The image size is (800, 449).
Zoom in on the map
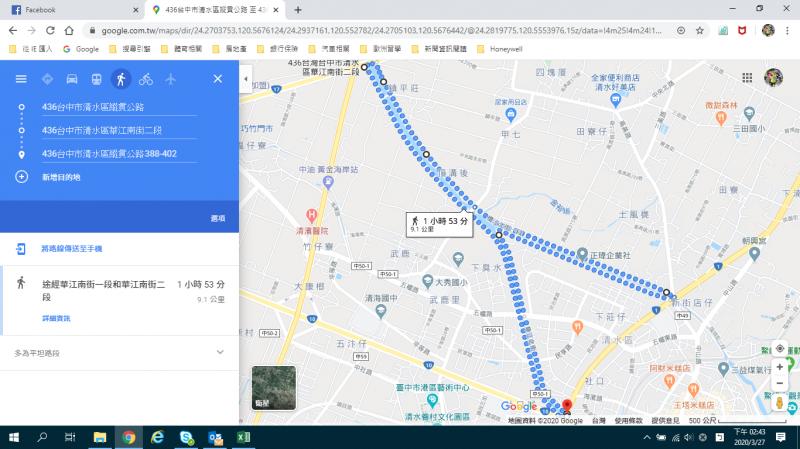(x=780, y=367)
